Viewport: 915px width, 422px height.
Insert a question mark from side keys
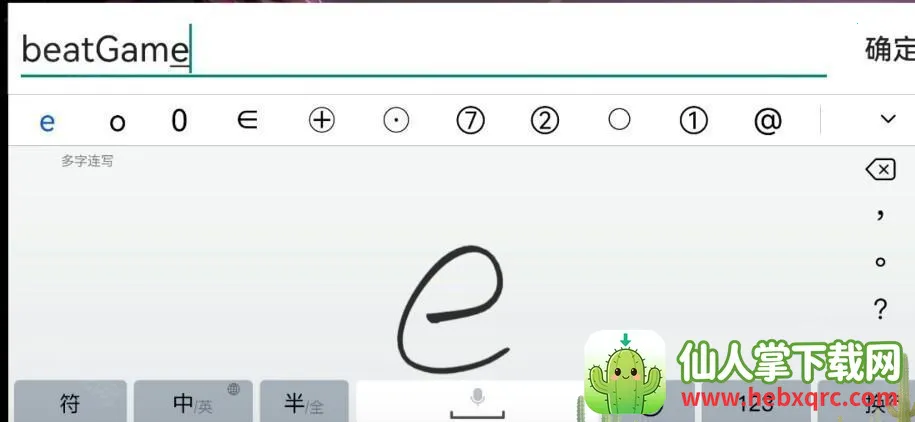(880, 309)
